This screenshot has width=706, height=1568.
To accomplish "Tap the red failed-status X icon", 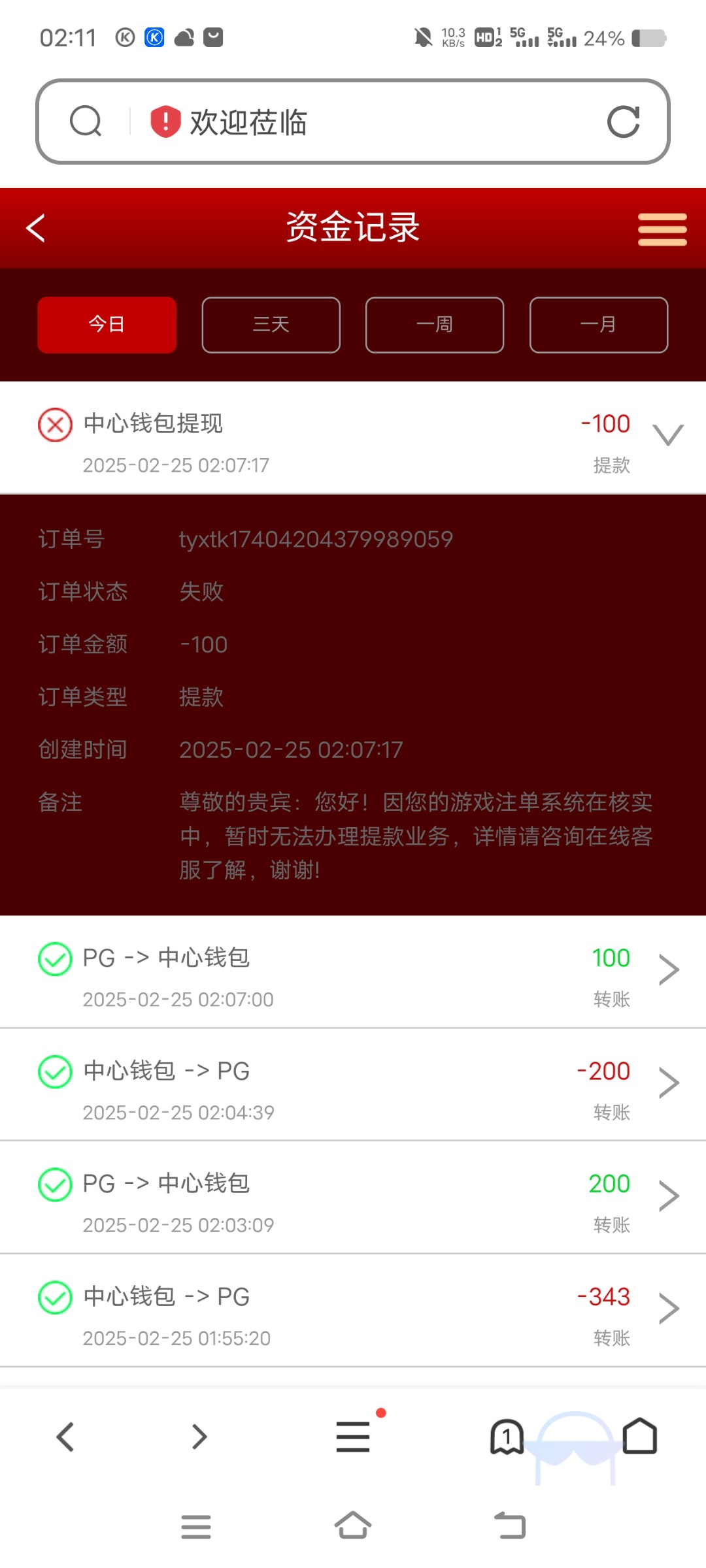I will 55,425.
